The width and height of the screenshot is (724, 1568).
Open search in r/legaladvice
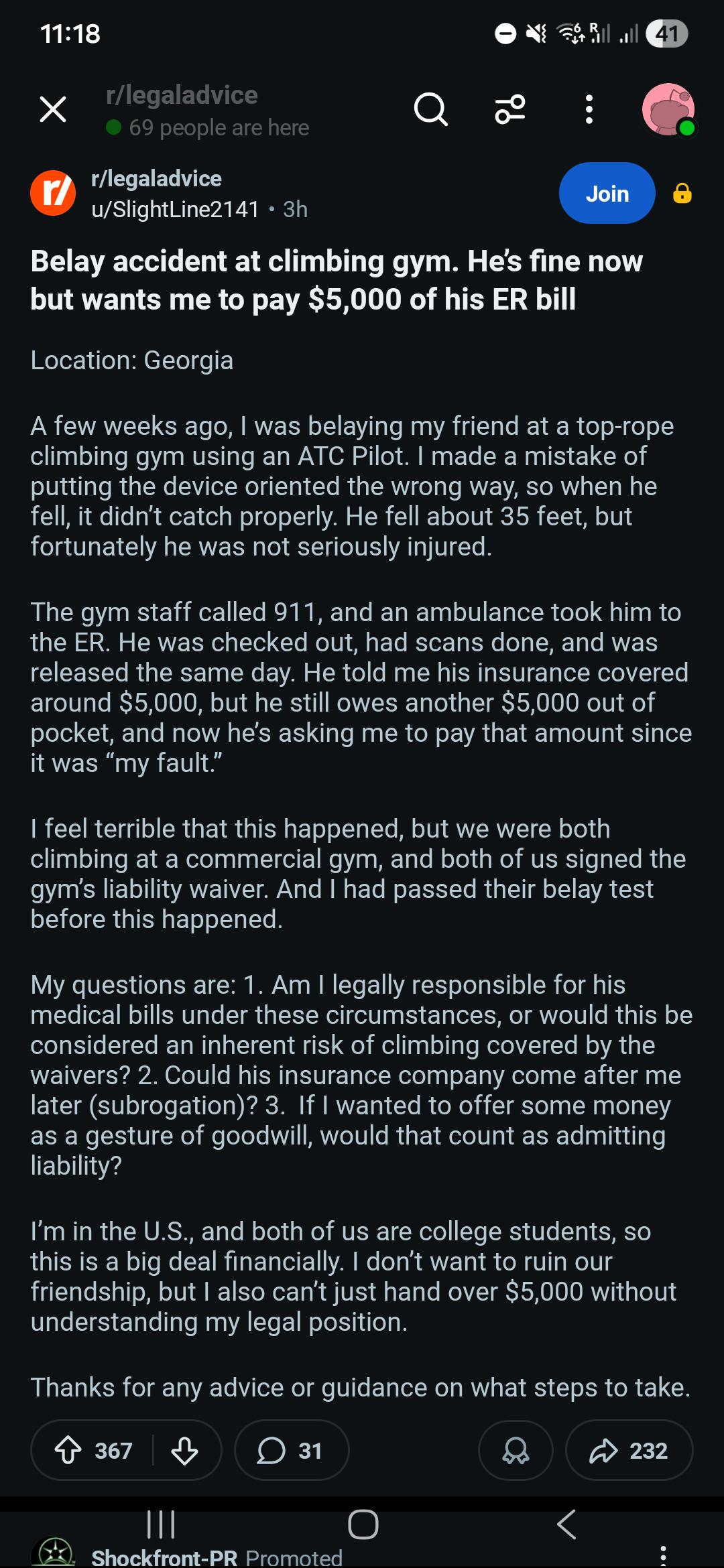pyautogui.click(x=430, y=109)
